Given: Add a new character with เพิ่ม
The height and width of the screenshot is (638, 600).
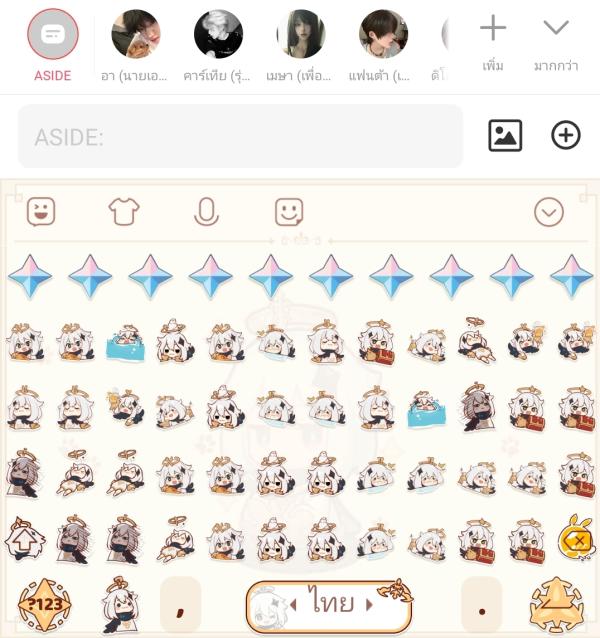Looking at the screenshot, I should [x=493, y=42].
